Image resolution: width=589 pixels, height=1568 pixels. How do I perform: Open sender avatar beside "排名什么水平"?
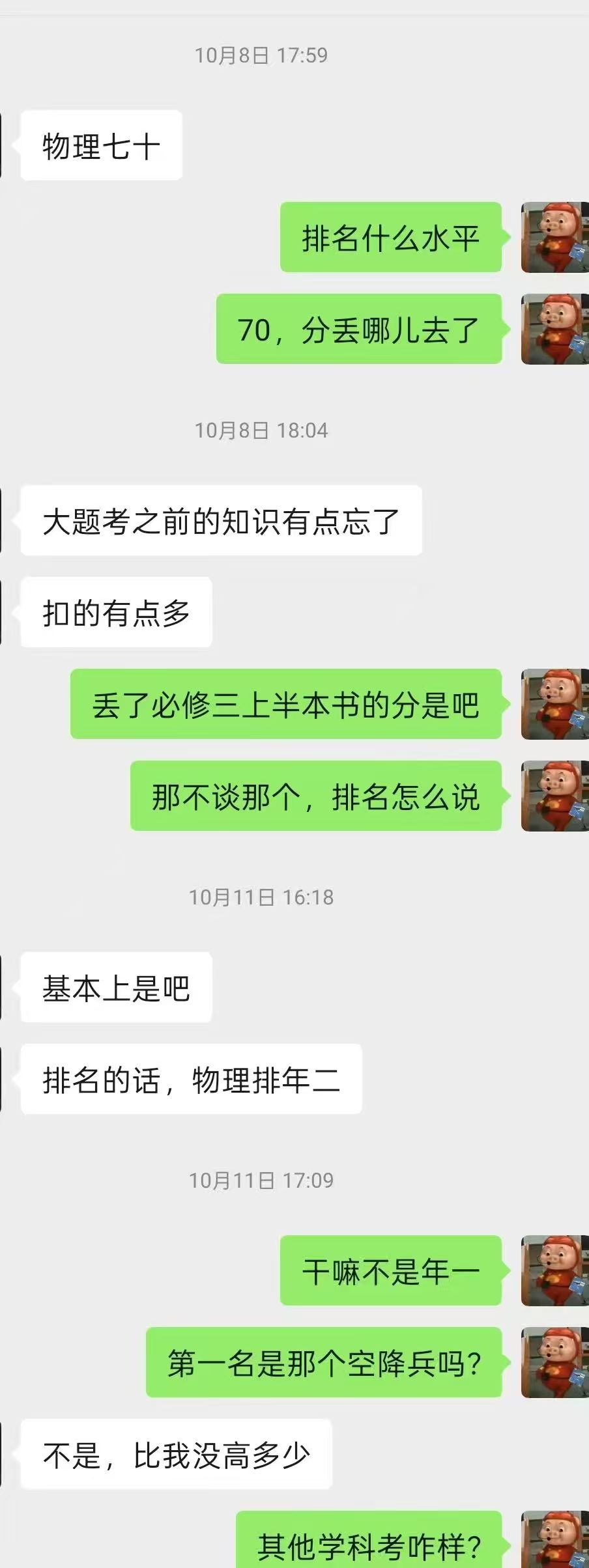coord(554,237)
